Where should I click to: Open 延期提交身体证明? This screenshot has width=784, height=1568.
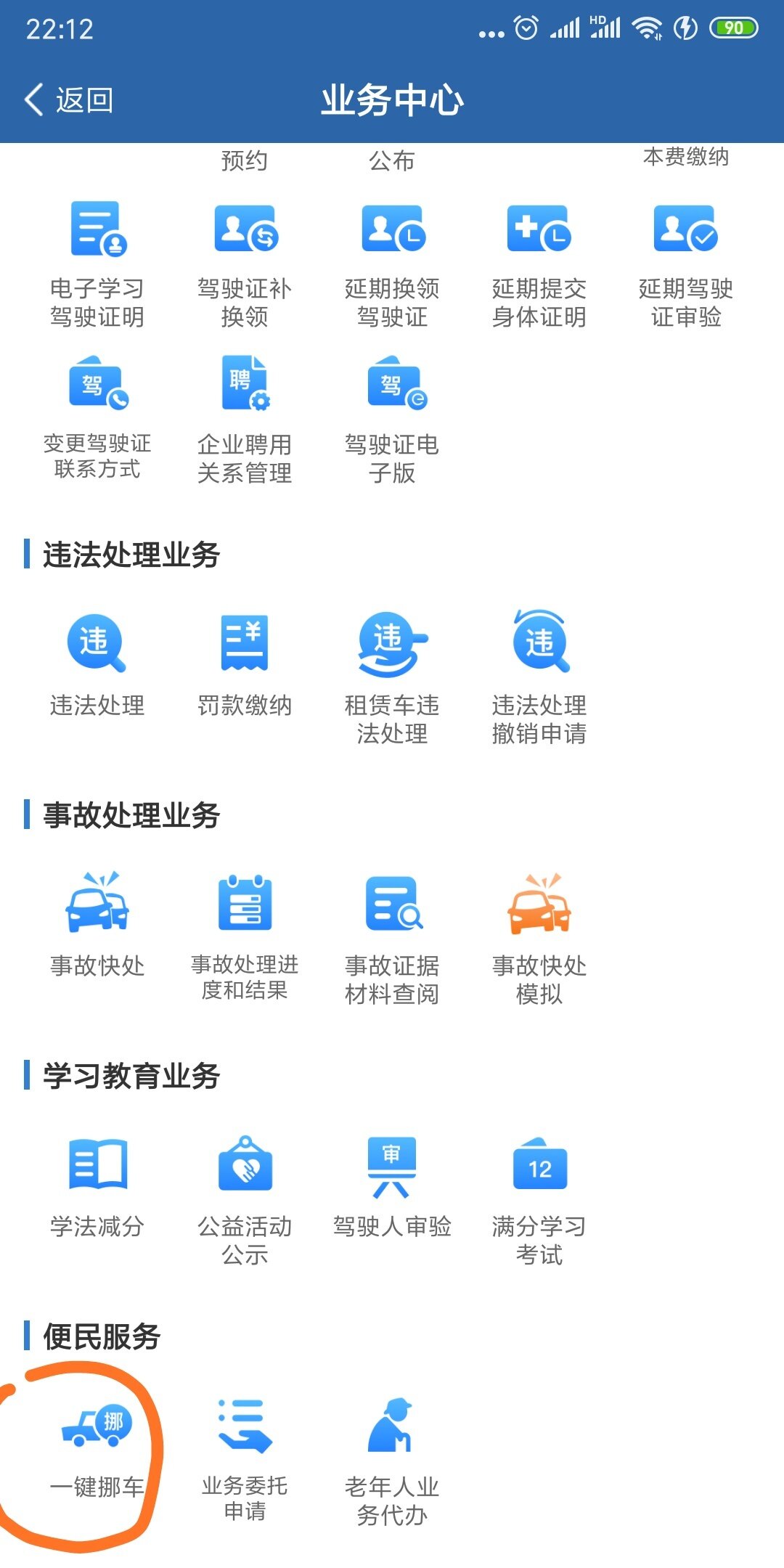[539, 265]
